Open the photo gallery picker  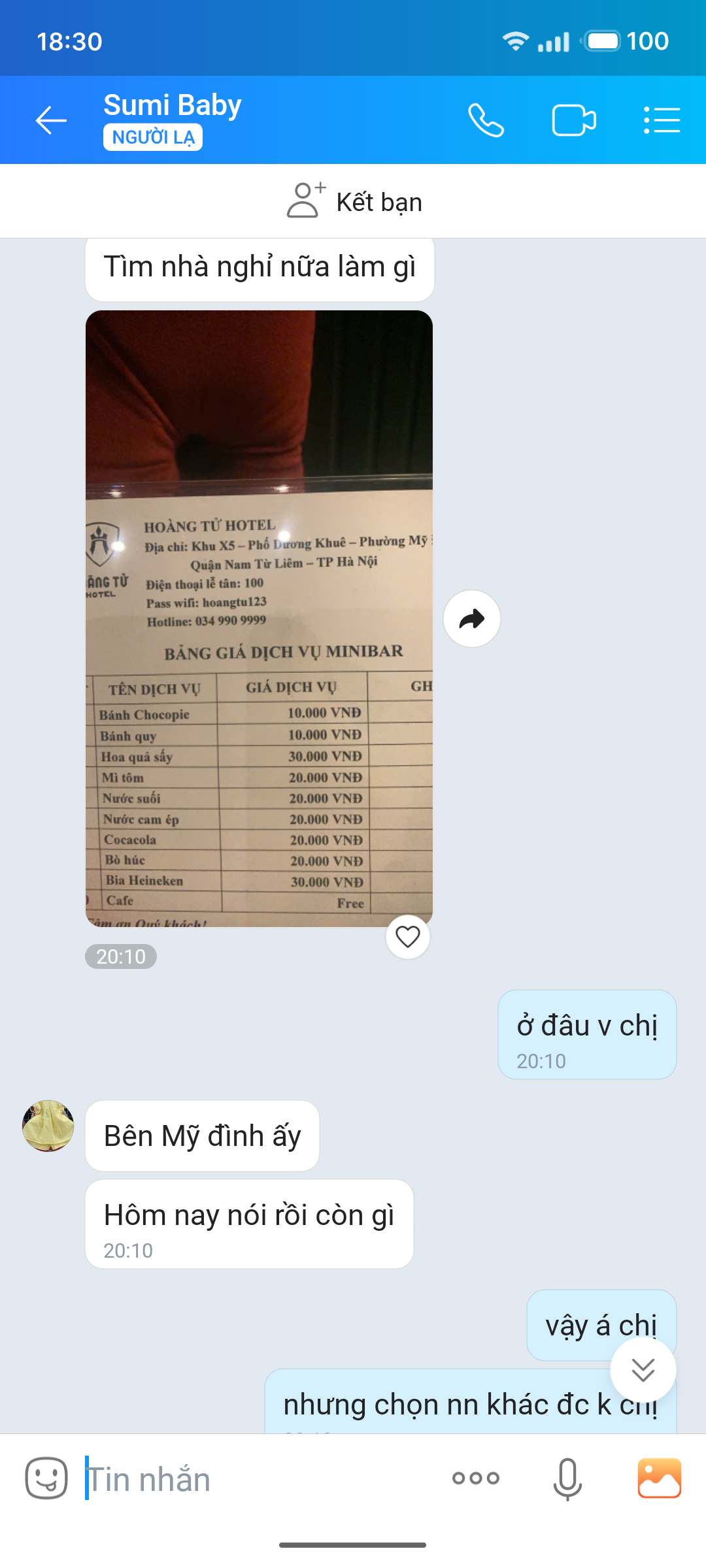[x=659, y=1478]
